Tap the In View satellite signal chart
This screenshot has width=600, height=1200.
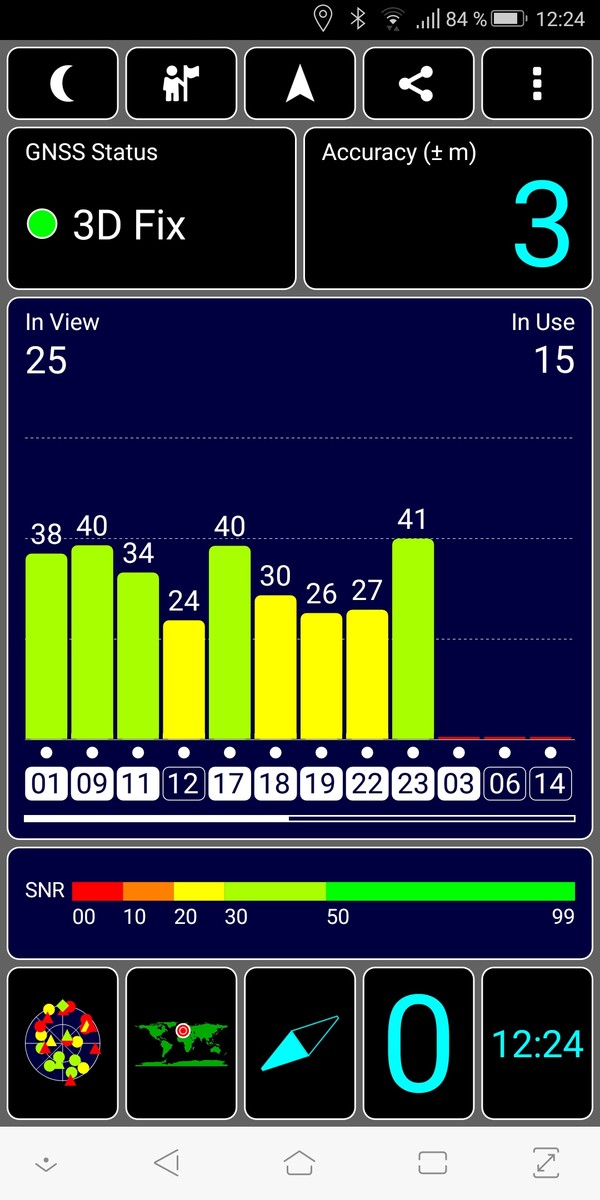[300, 567]
